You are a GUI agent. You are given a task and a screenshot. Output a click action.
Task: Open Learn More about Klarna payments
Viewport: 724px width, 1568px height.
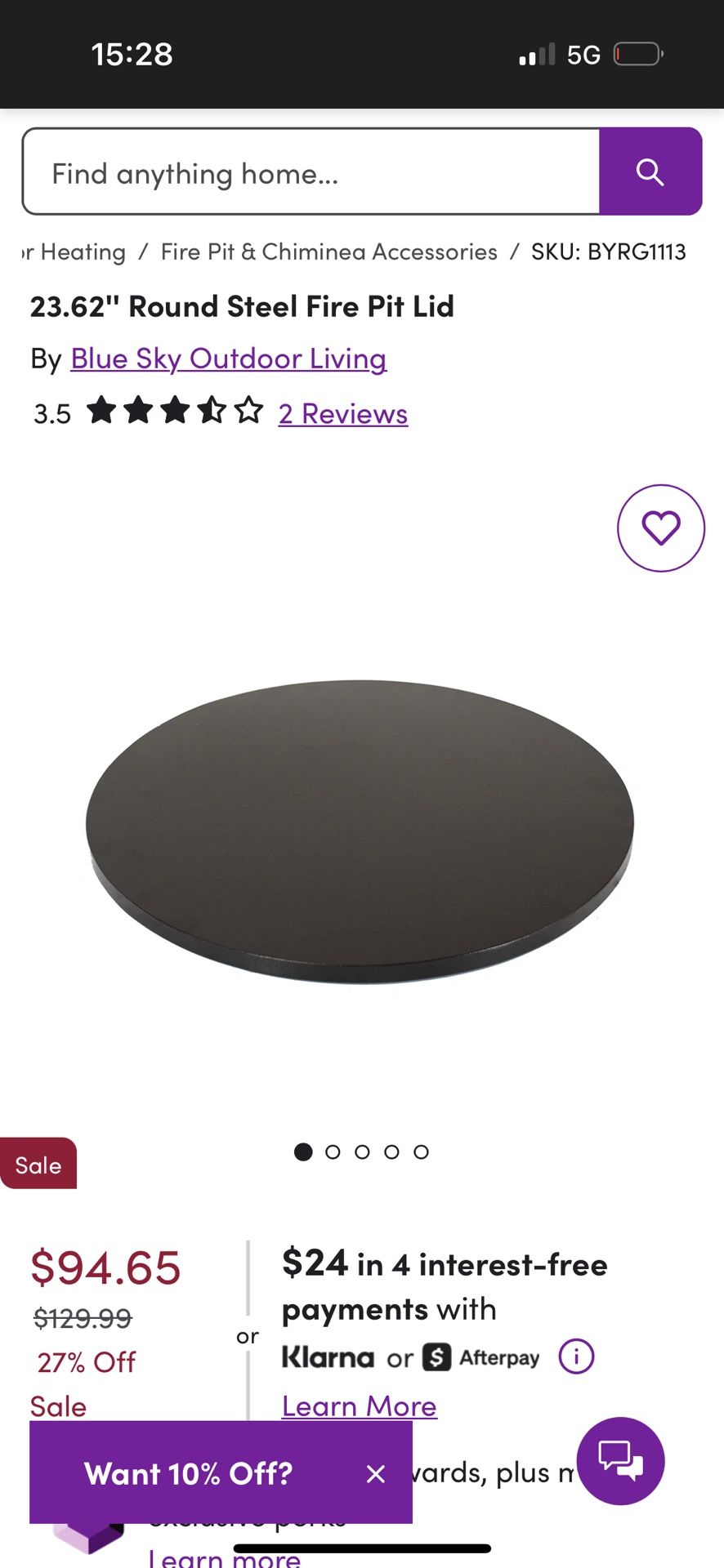[359, 1405]
